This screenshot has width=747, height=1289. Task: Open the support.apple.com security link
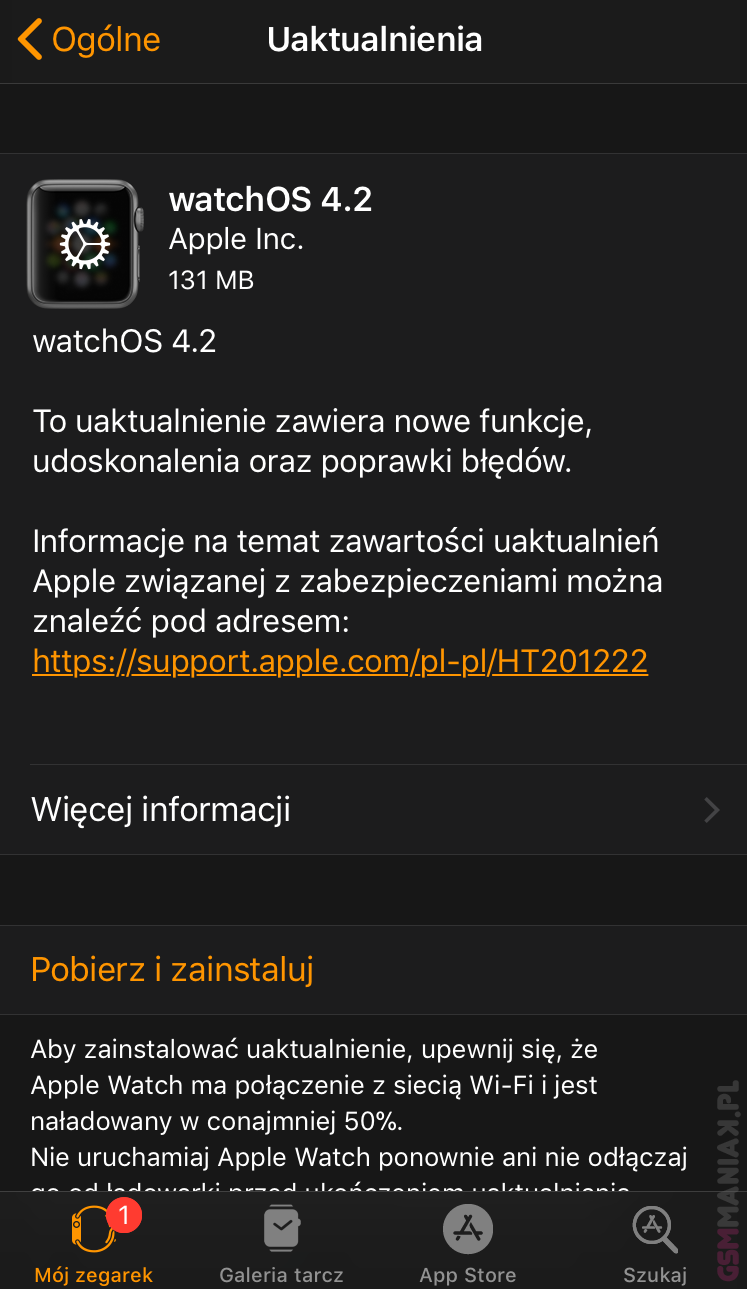coord(340,661)
